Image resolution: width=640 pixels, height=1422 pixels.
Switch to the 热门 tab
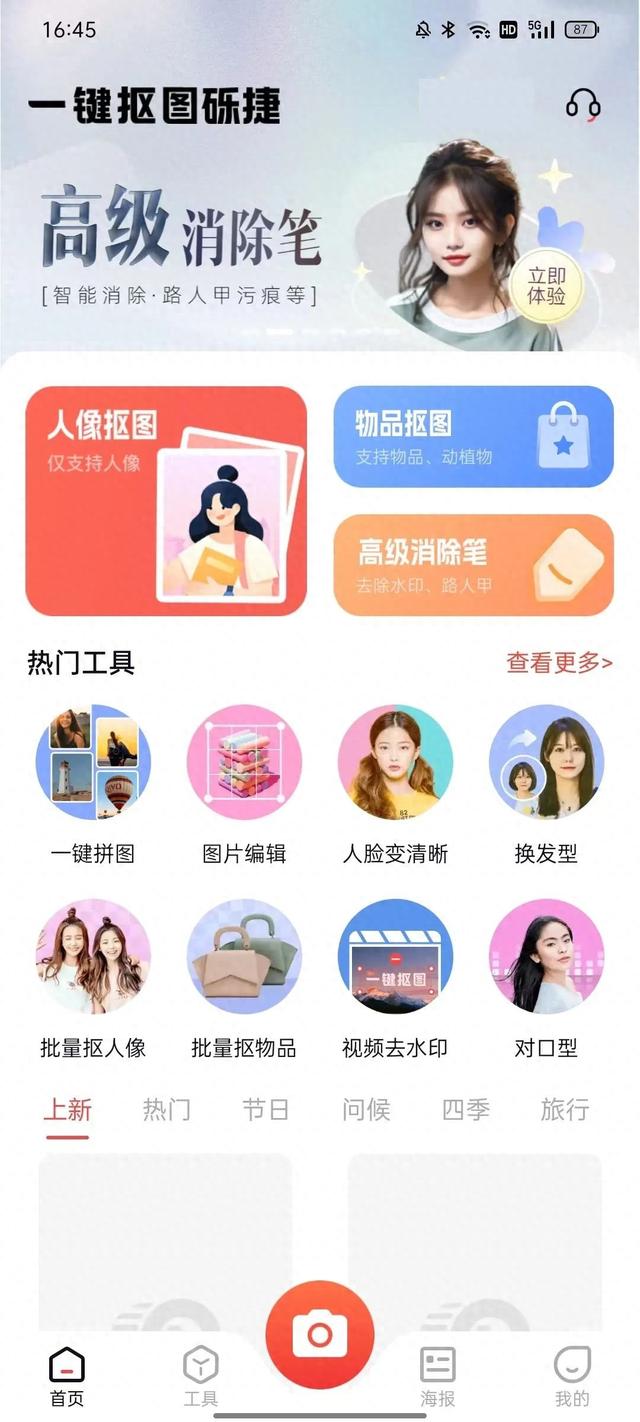[x=166, y=1109]
